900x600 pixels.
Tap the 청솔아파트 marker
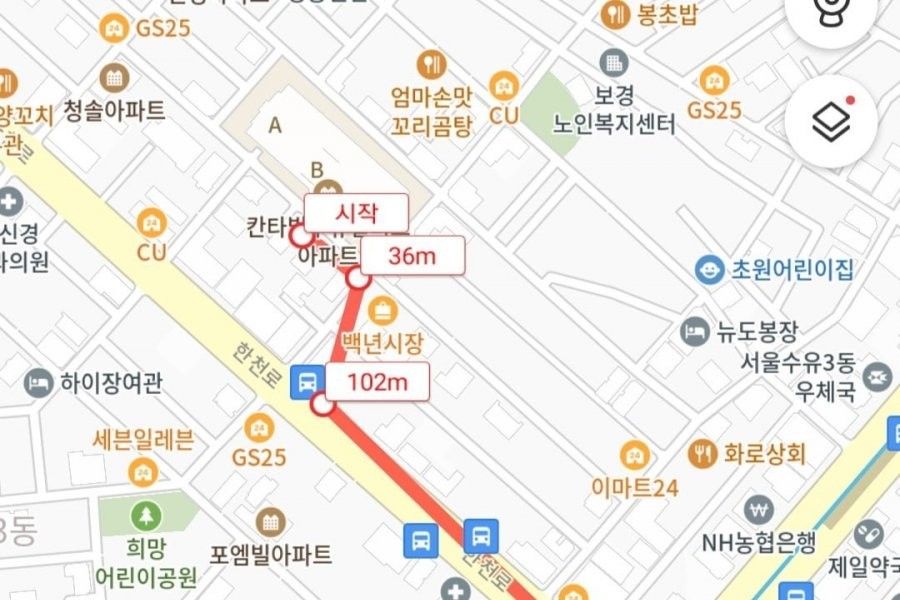tap(115, 77)
